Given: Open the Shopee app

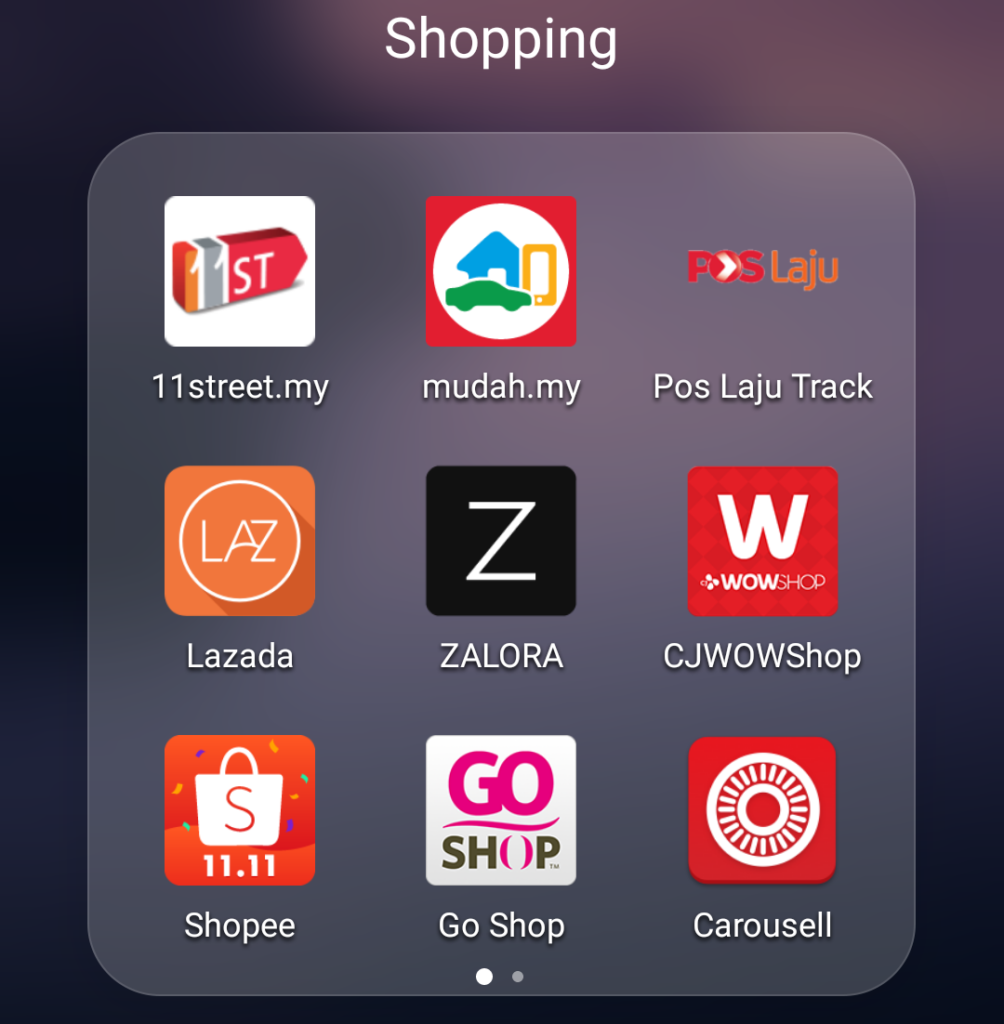Looking at the screenshot, I should pyautogui.click(x=240, y=811).
